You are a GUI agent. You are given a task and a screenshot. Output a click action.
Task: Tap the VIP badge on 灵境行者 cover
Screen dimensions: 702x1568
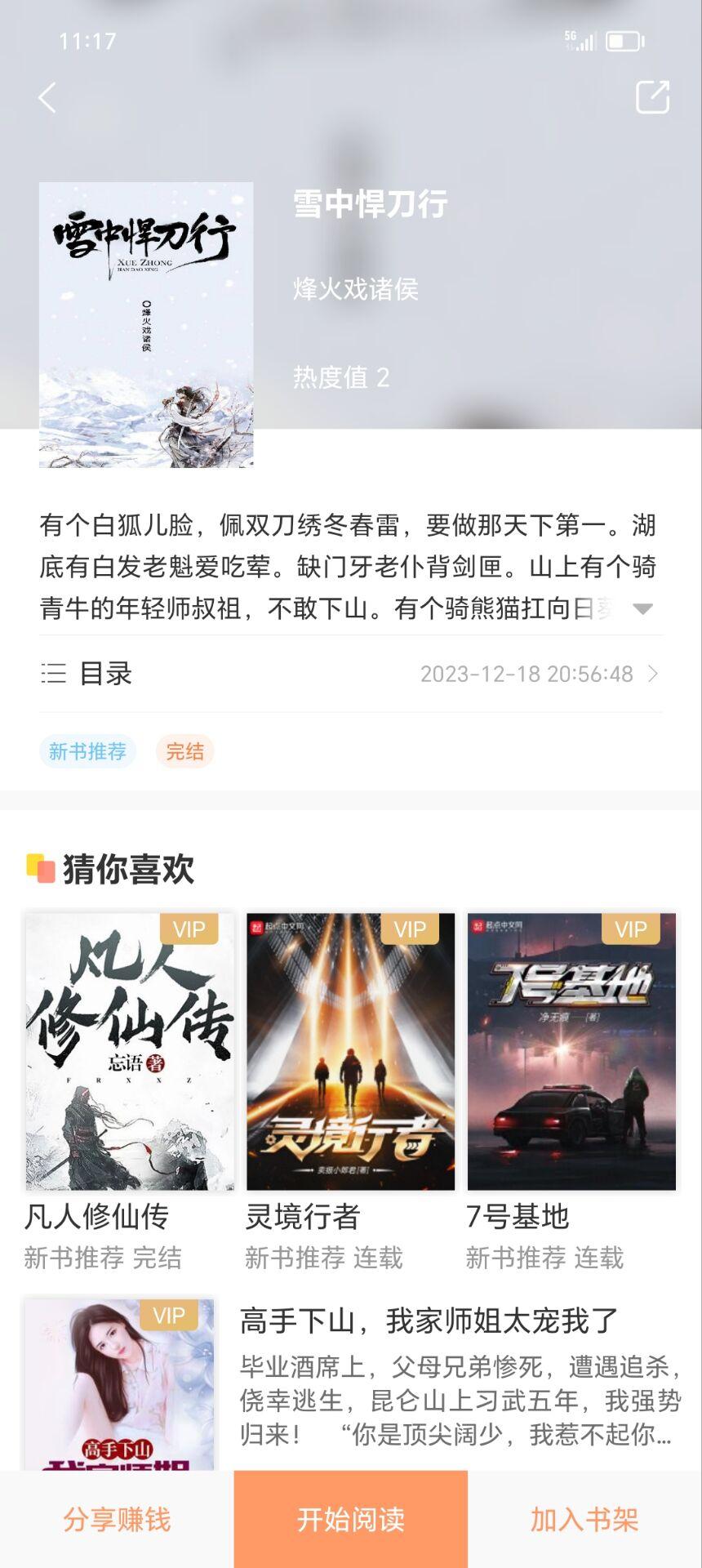click(411, 929)
